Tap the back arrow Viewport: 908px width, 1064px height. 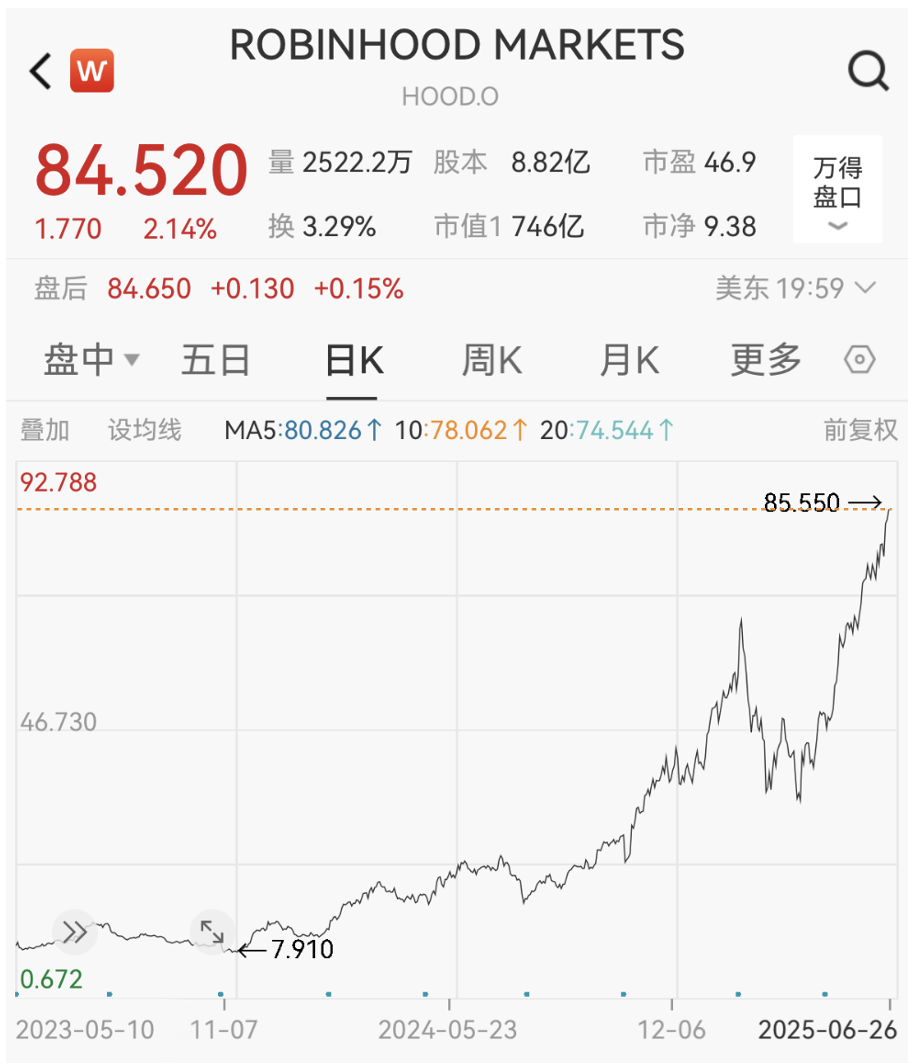(x=38, y=71)
